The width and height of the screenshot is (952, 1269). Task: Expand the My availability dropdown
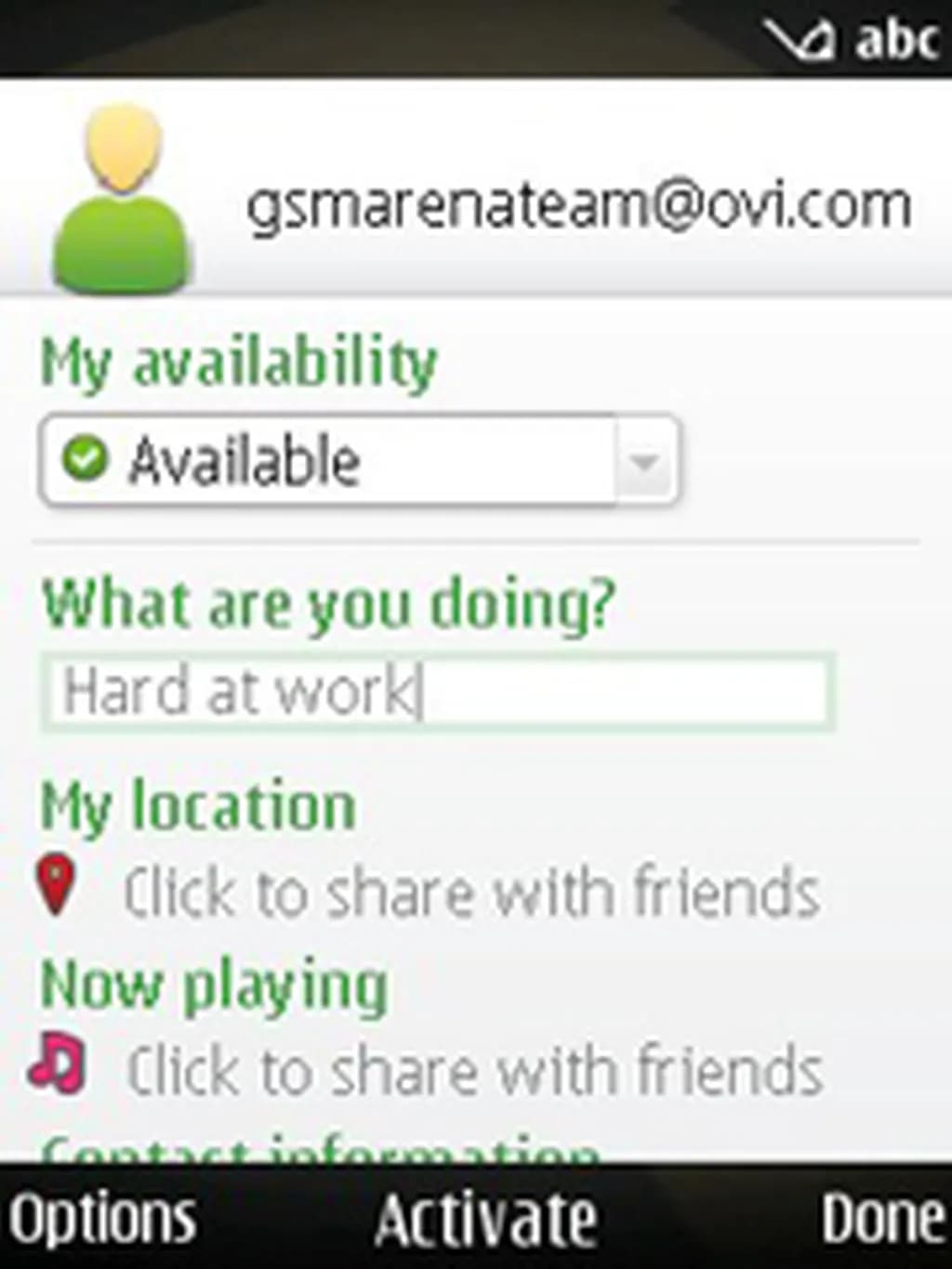pyautogui.click(x=643, y=462)
